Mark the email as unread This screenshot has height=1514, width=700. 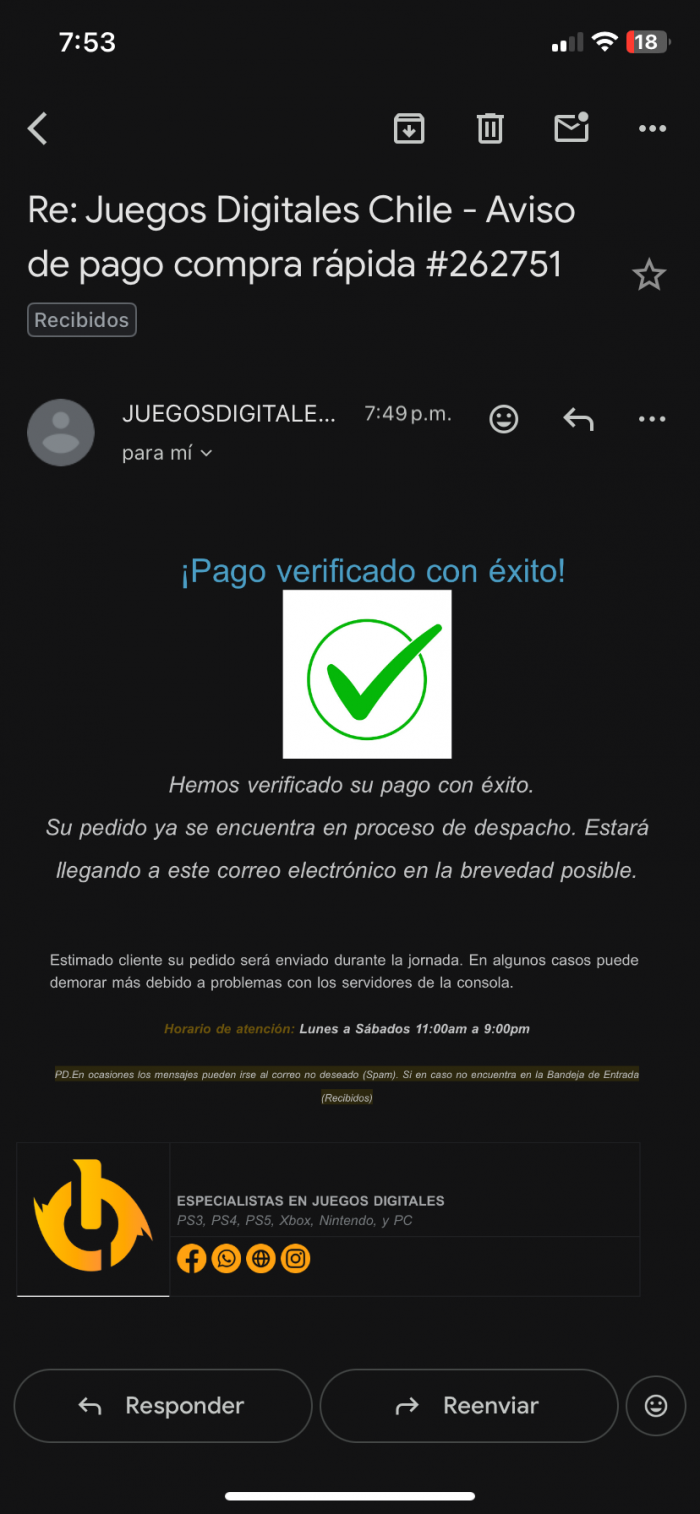[571, 128]
